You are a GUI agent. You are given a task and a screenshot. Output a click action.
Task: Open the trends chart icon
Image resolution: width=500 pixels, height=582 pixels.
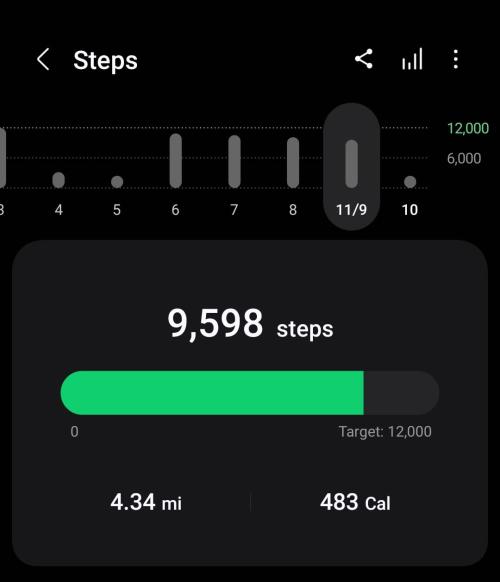point(412,59)
